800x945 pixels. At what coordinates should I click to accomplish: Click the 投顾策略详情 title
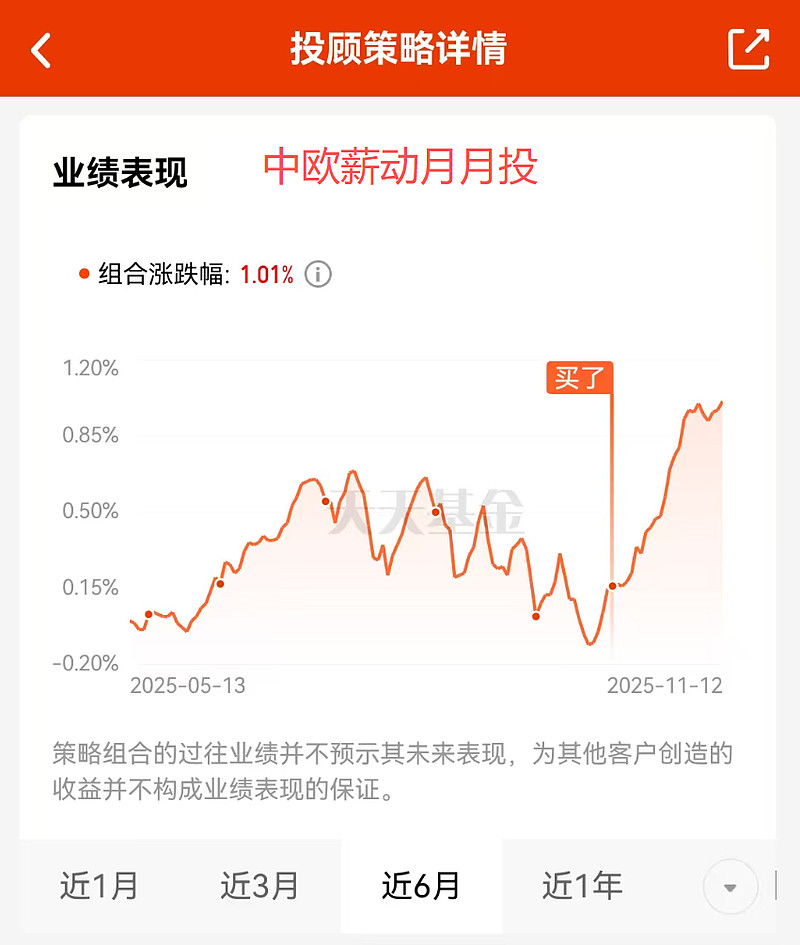coord(400,48)
